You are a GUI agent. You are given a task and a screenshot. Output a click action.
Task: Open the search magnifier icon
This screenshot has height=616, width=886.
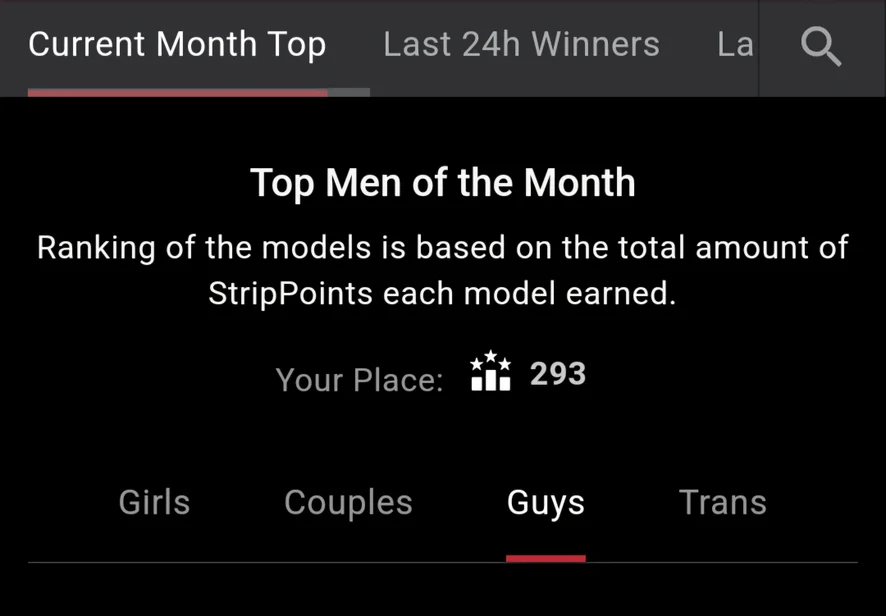tap(821, 46)
